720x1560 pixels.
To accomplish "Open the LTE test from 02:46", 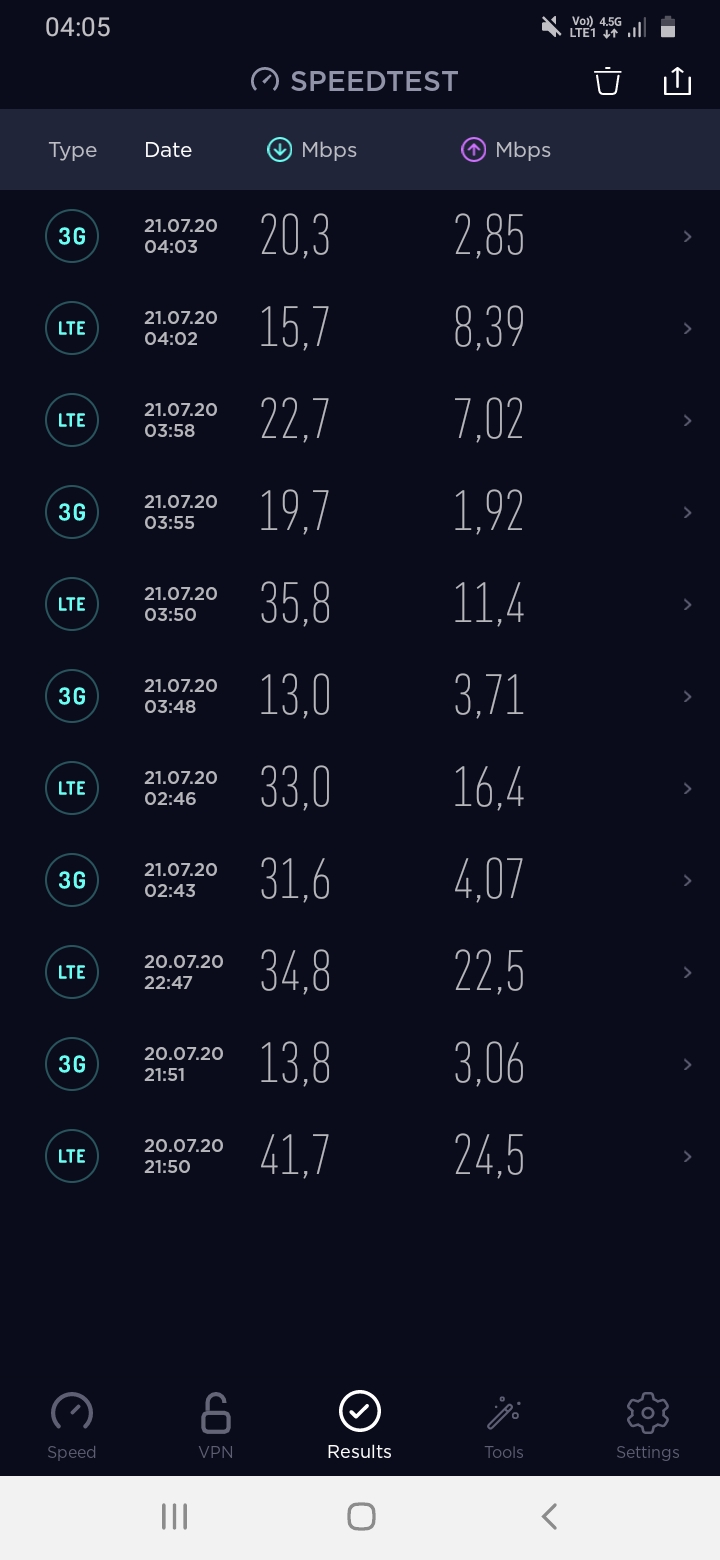I will (360, 788).
